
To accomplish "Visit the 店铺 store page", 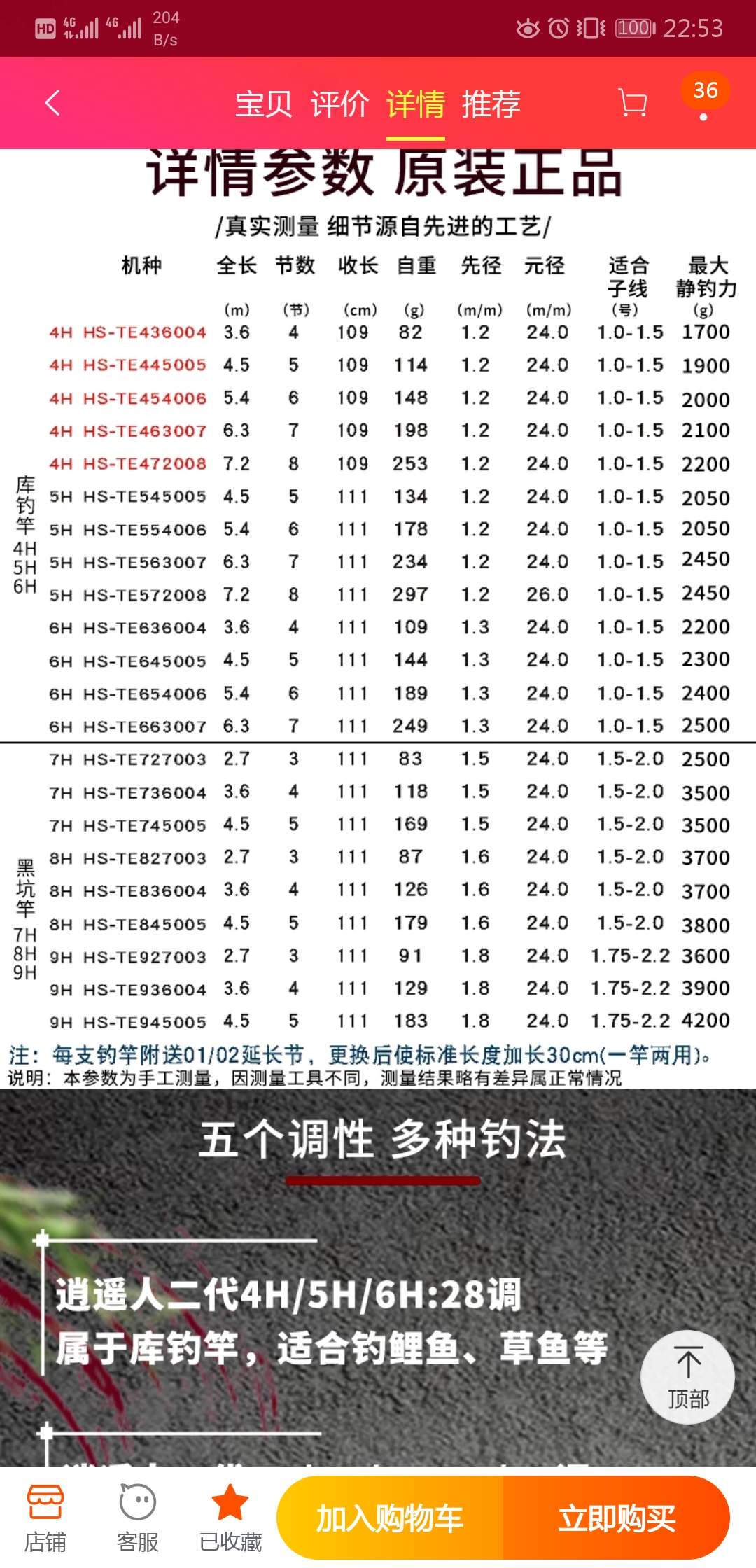I will tap(45, 1518).
